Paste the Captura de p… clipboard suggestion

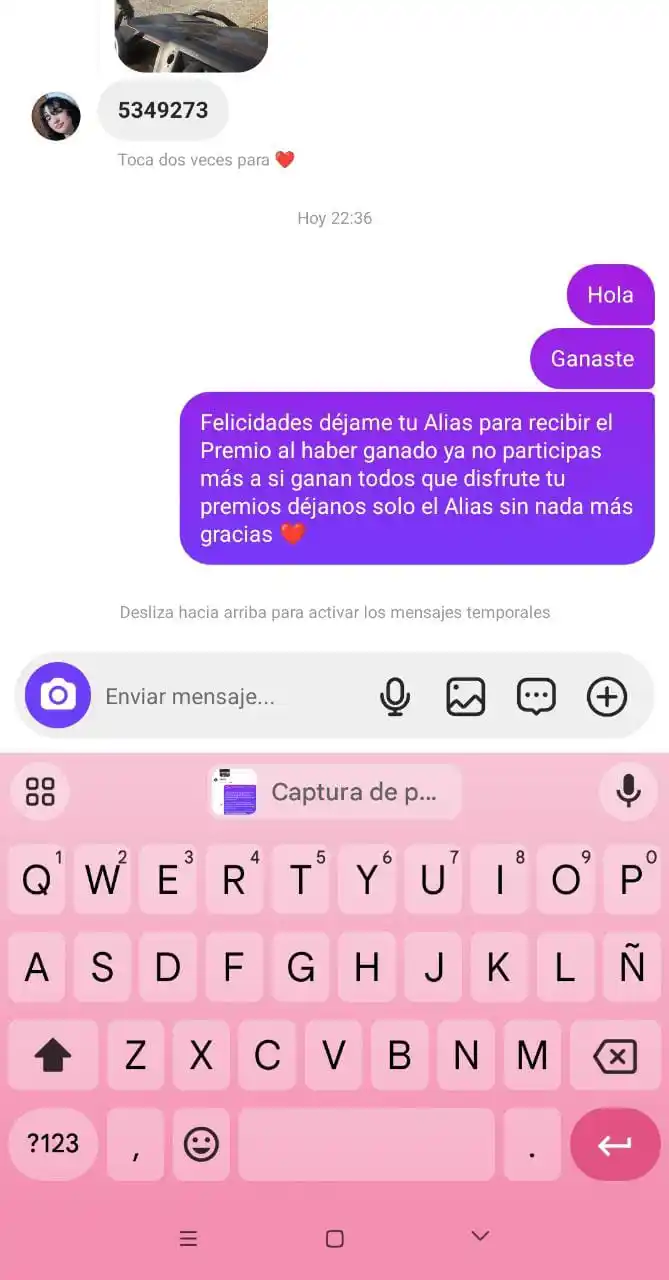pyautogui.click(x=335, y=792)
